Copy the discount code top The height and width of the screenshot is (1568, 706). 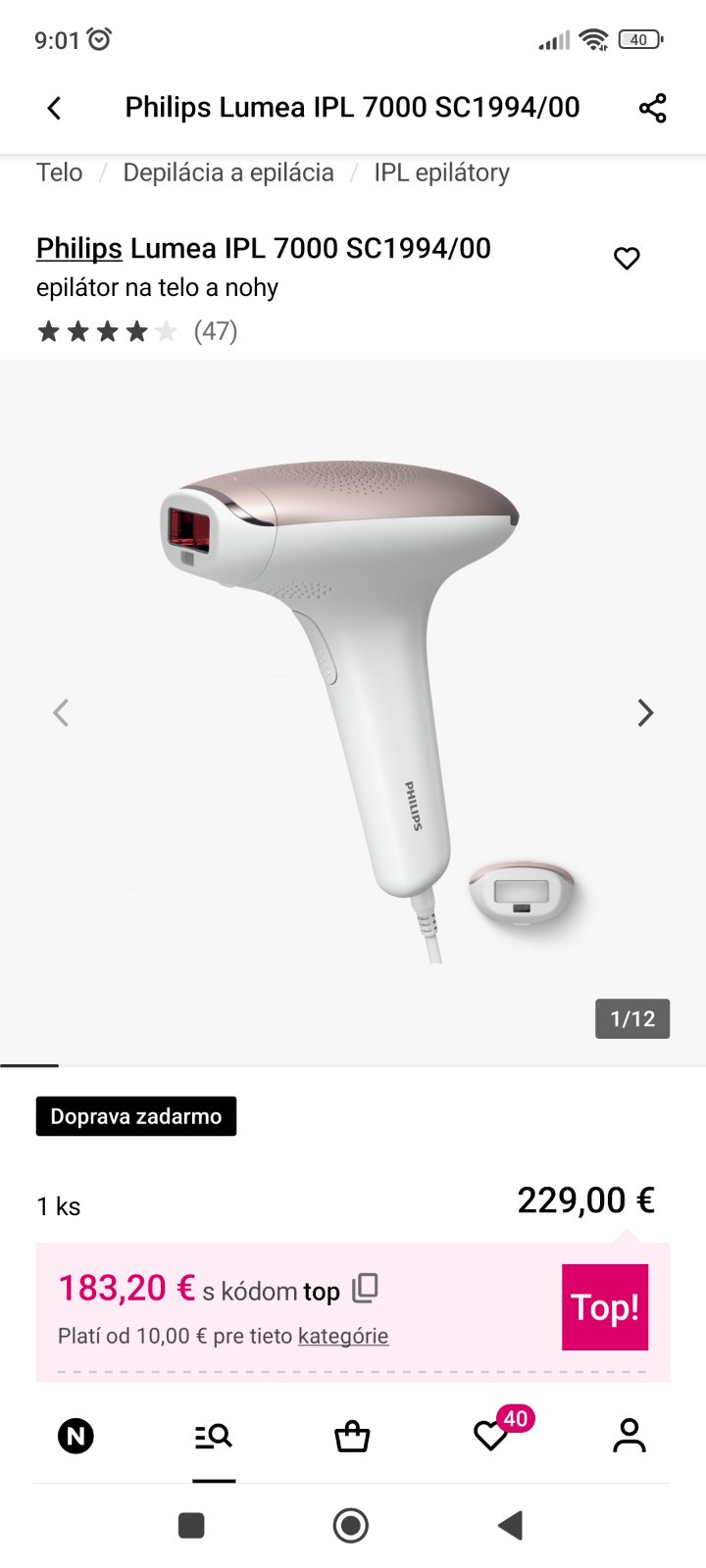click(365, 1288)
